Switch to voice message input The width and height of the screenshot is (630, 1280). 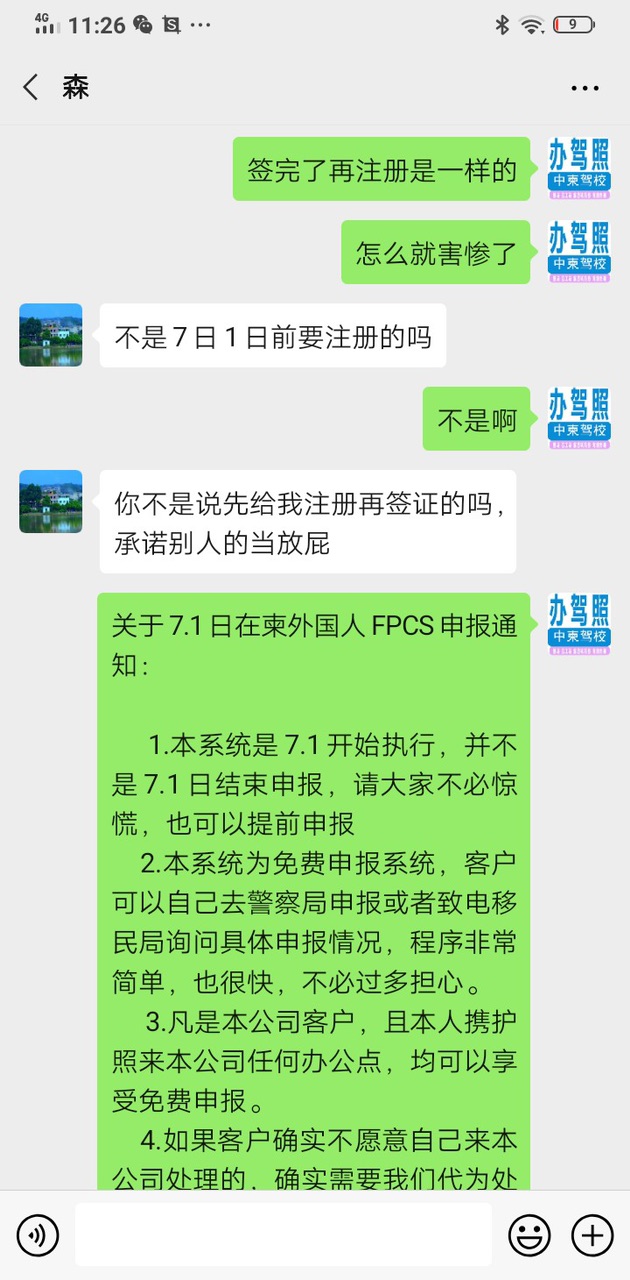point(38,1236)
